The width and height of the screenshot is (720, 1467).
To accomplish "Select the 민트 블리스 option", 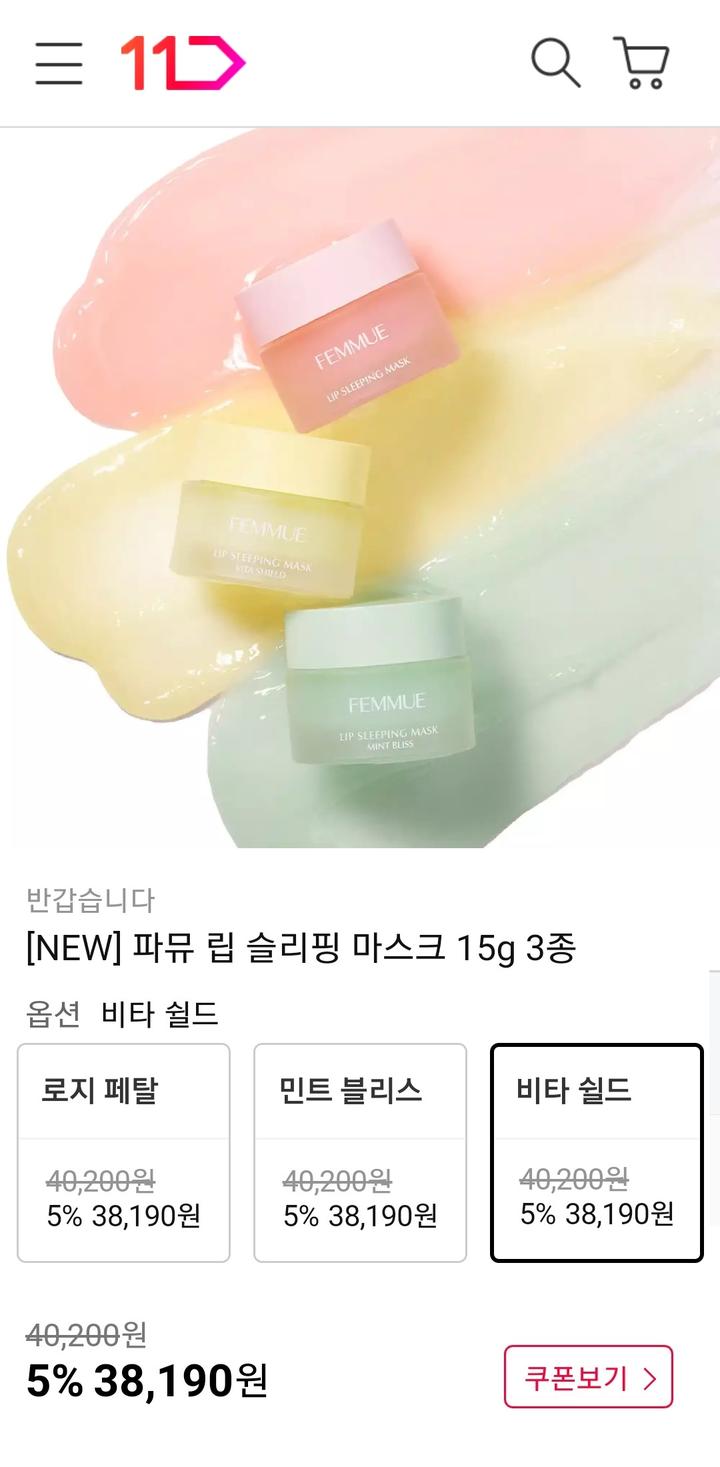I will click(x=360, y=1152).
